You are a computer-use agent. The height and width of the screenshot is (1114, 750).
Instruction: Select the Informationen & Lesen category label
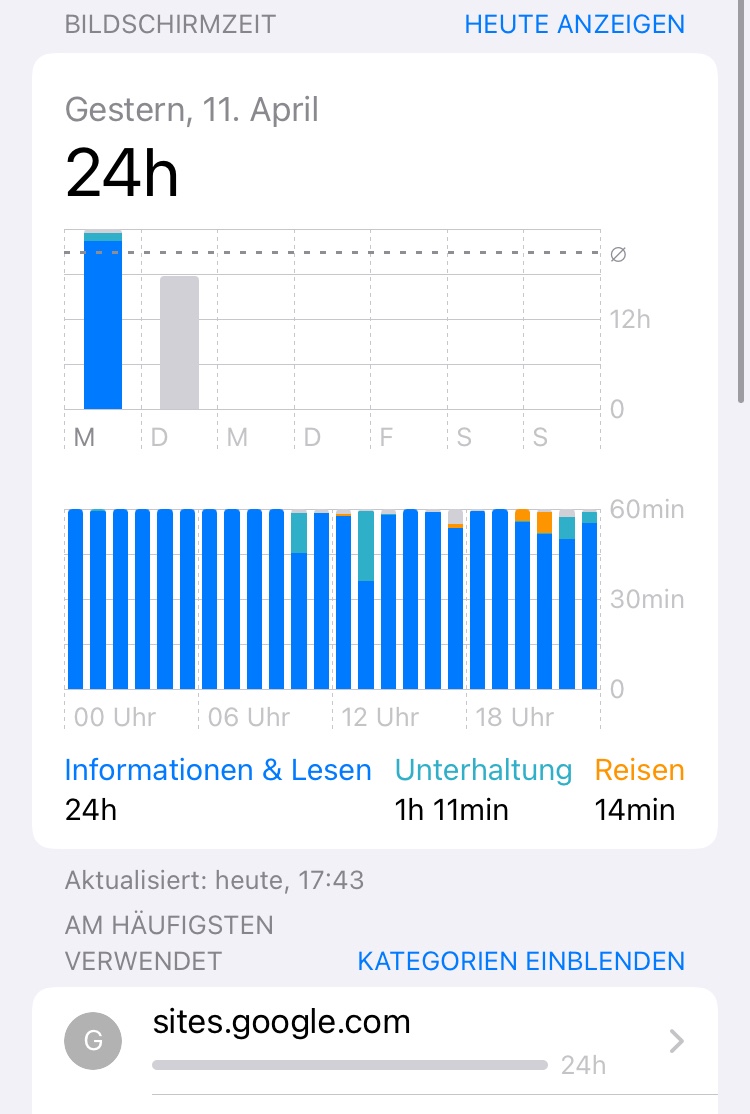click(216, 770)
